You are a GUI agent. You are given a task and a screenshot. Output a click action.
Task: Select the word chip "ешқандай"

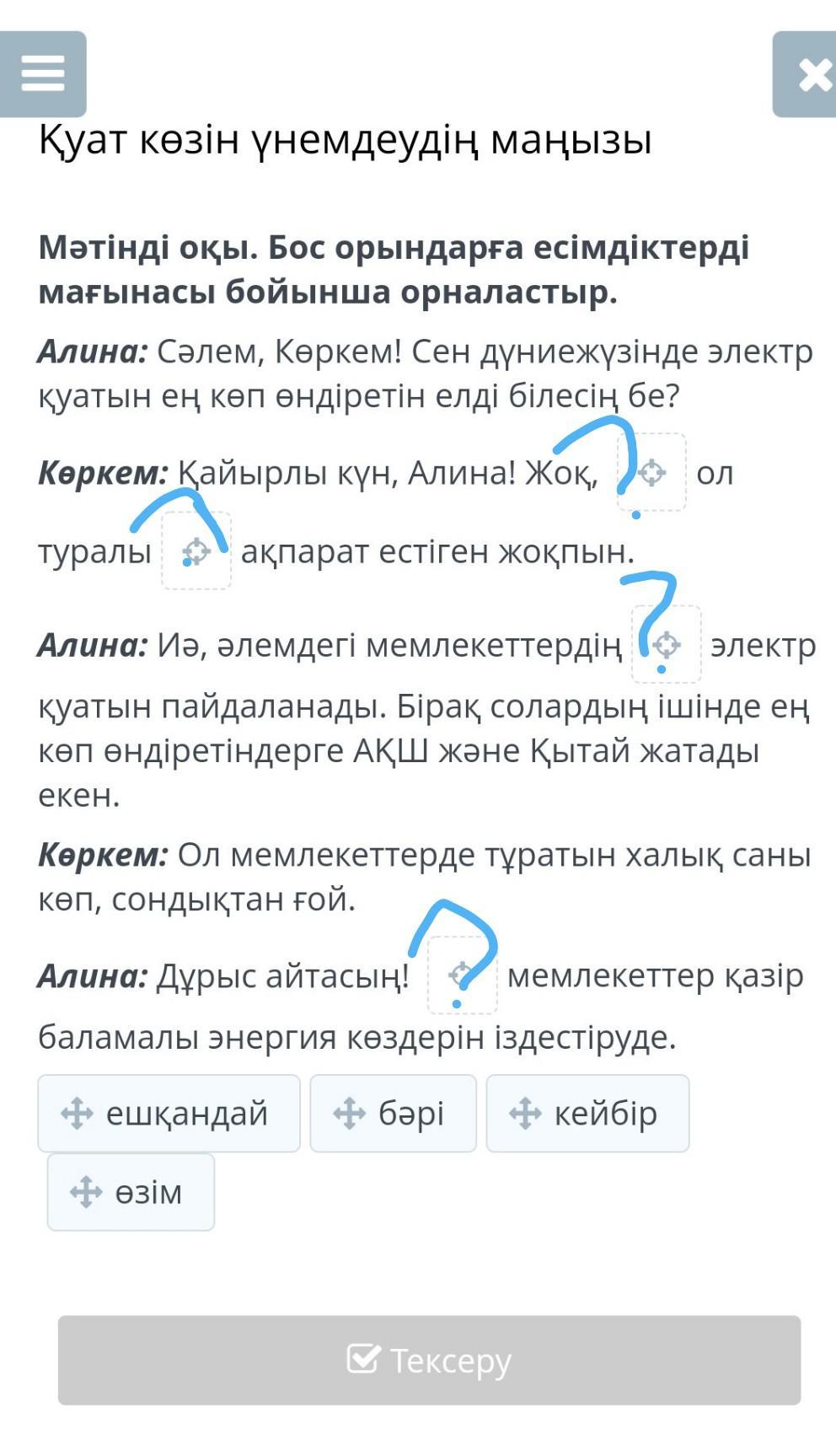click(x=169, y=1113)
